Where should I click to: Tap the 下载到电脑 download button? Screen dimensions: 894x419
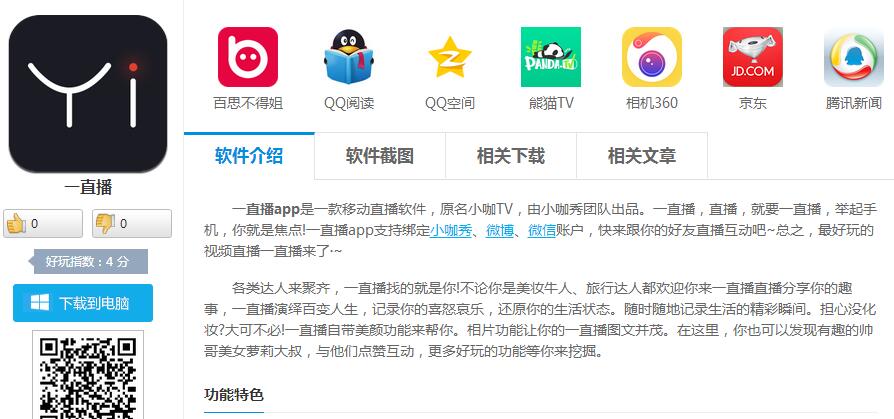pos(83,303)
